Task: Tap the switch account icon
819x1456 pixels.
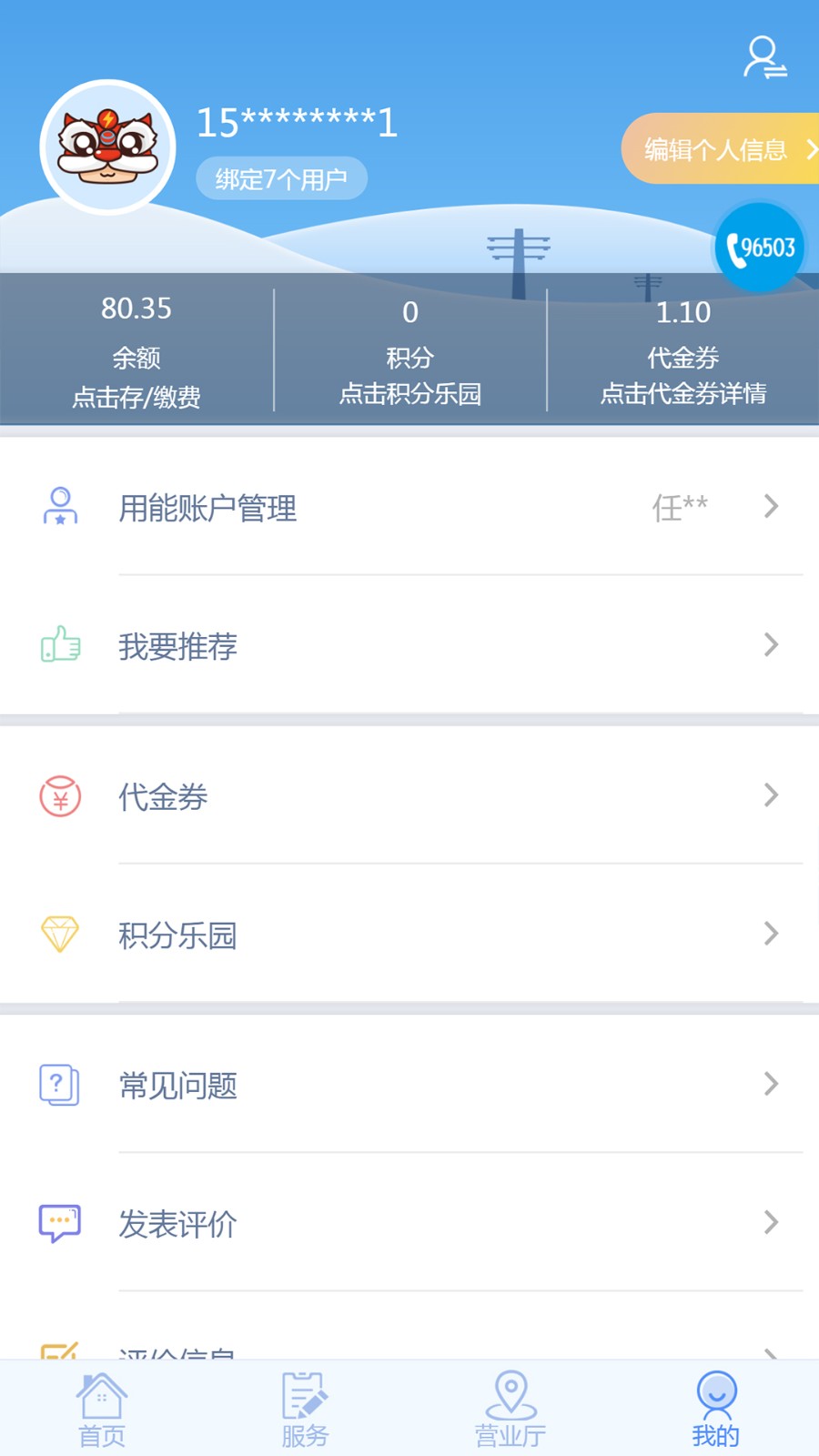Action: [764, 57]
